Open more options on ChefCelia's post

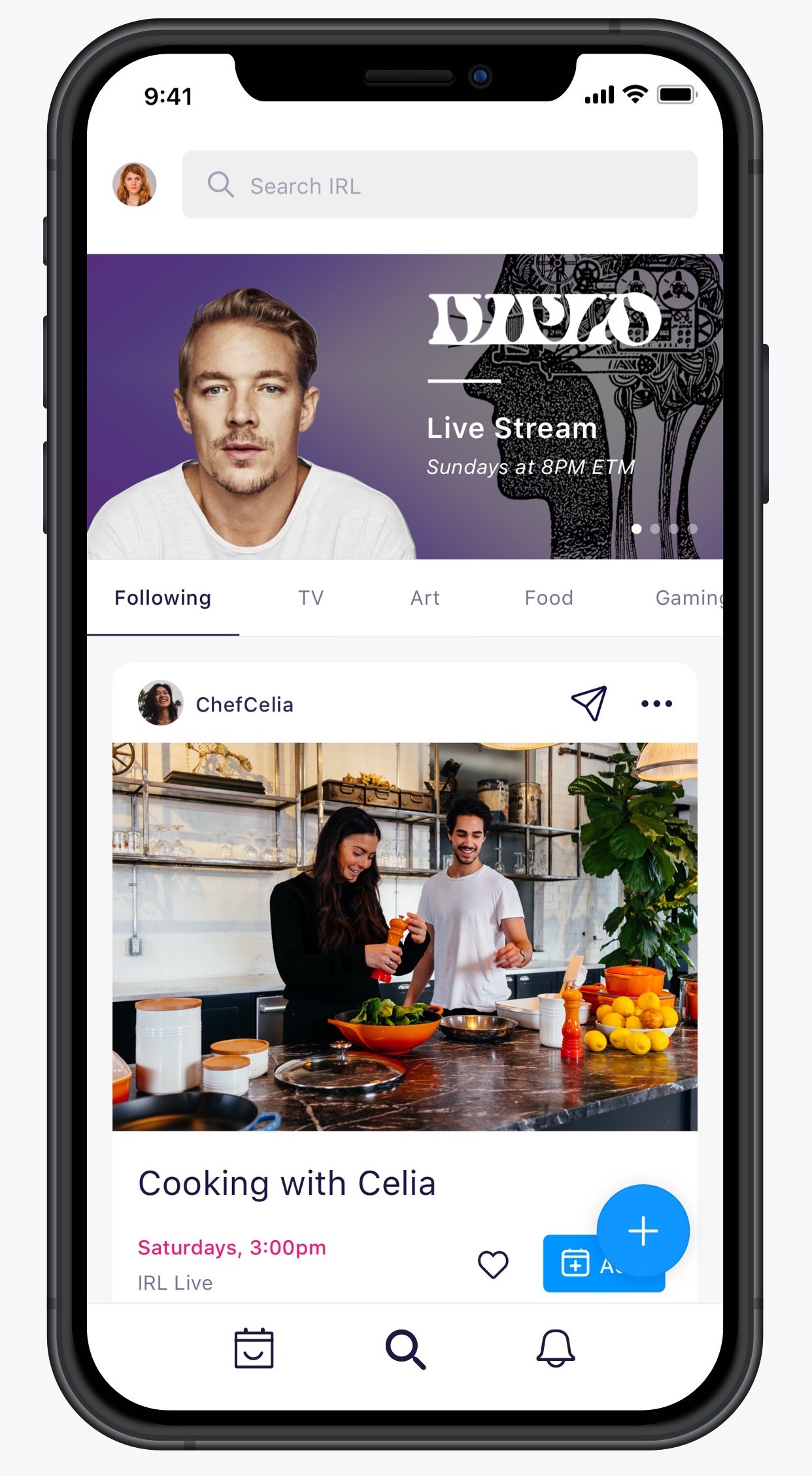[656, 704]
